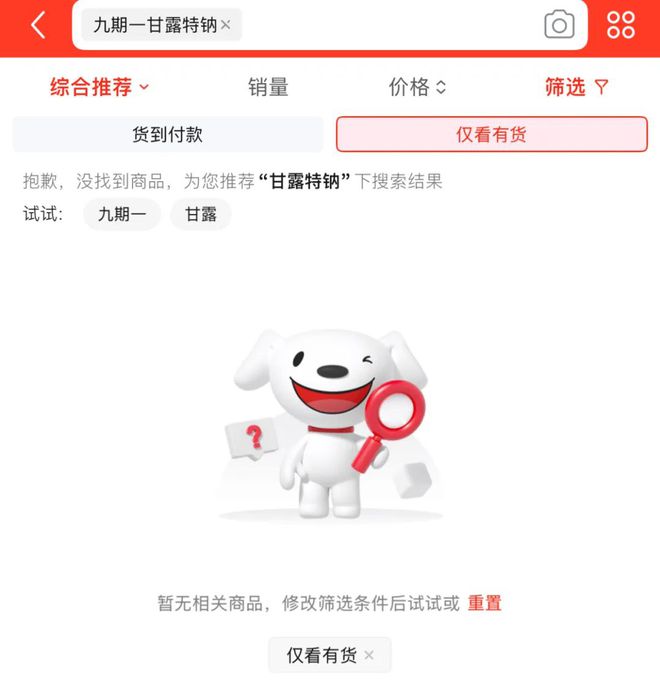Try the suggested keyword 九期一

click(x=122, y=214)
